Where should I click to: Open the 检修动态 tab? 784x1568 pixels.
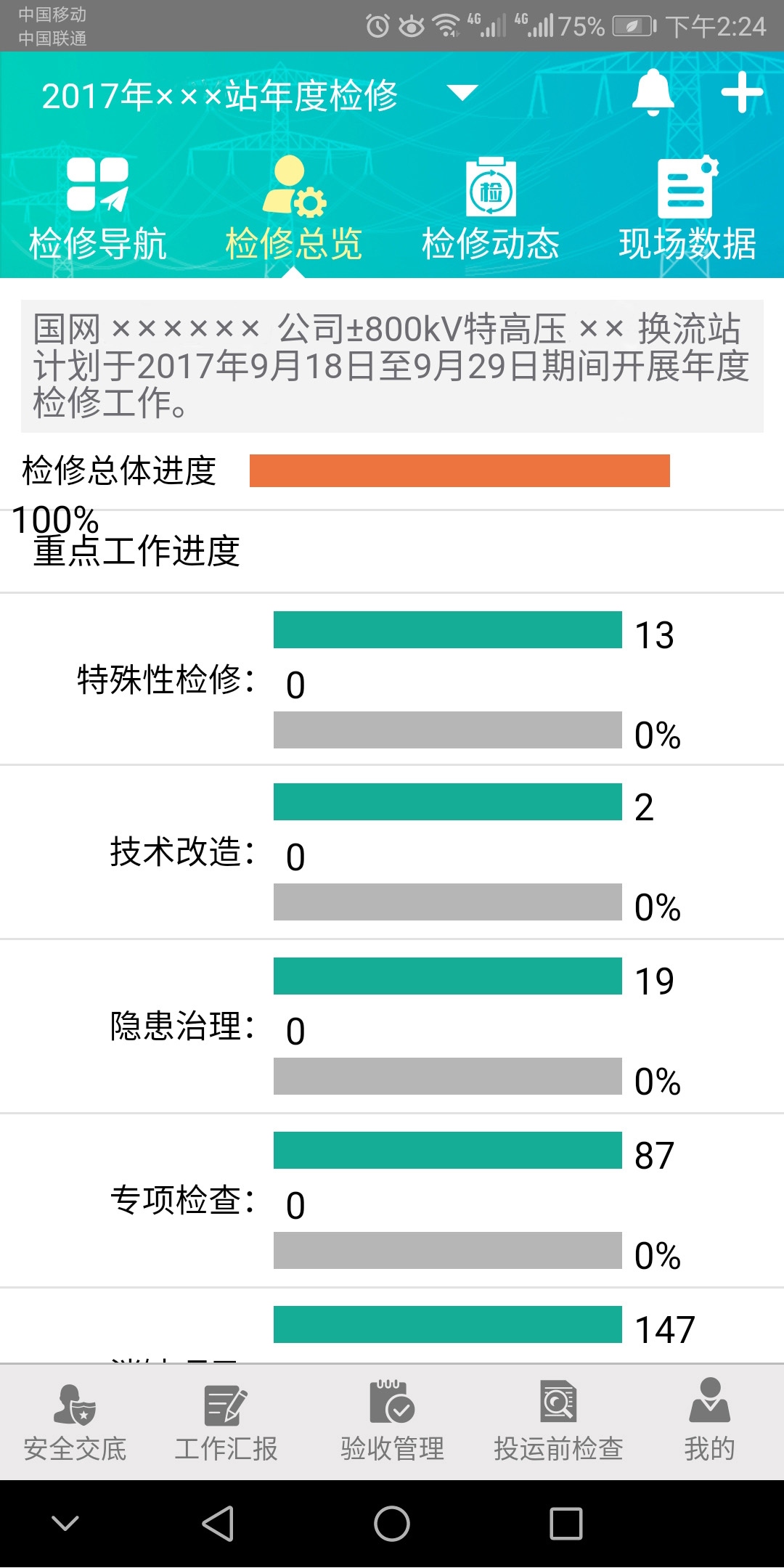click(491, 210)
